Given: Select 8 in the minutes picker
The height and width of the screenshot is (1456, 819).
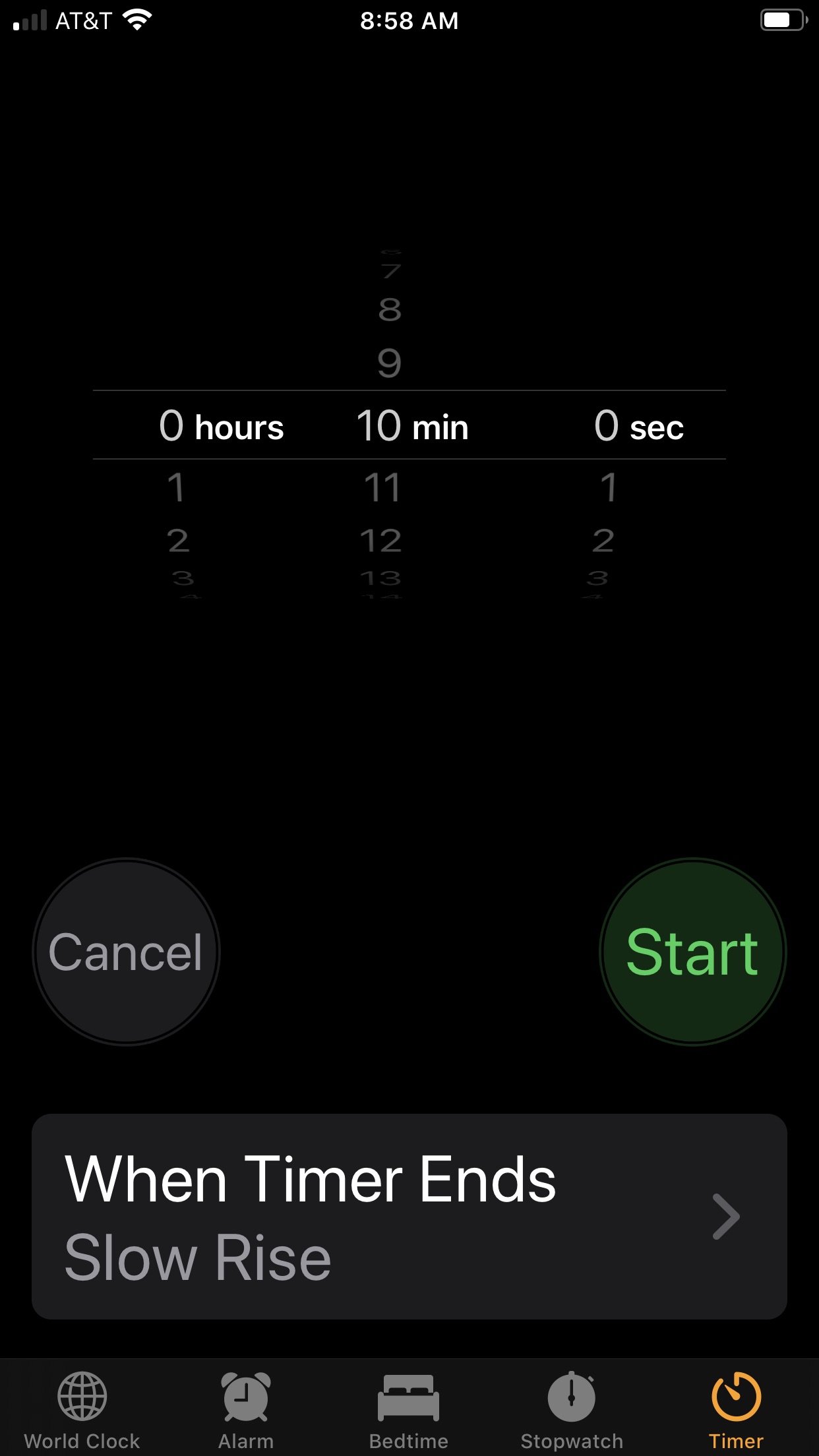Looking at the screenshot, I should click(x=390, y=309).
